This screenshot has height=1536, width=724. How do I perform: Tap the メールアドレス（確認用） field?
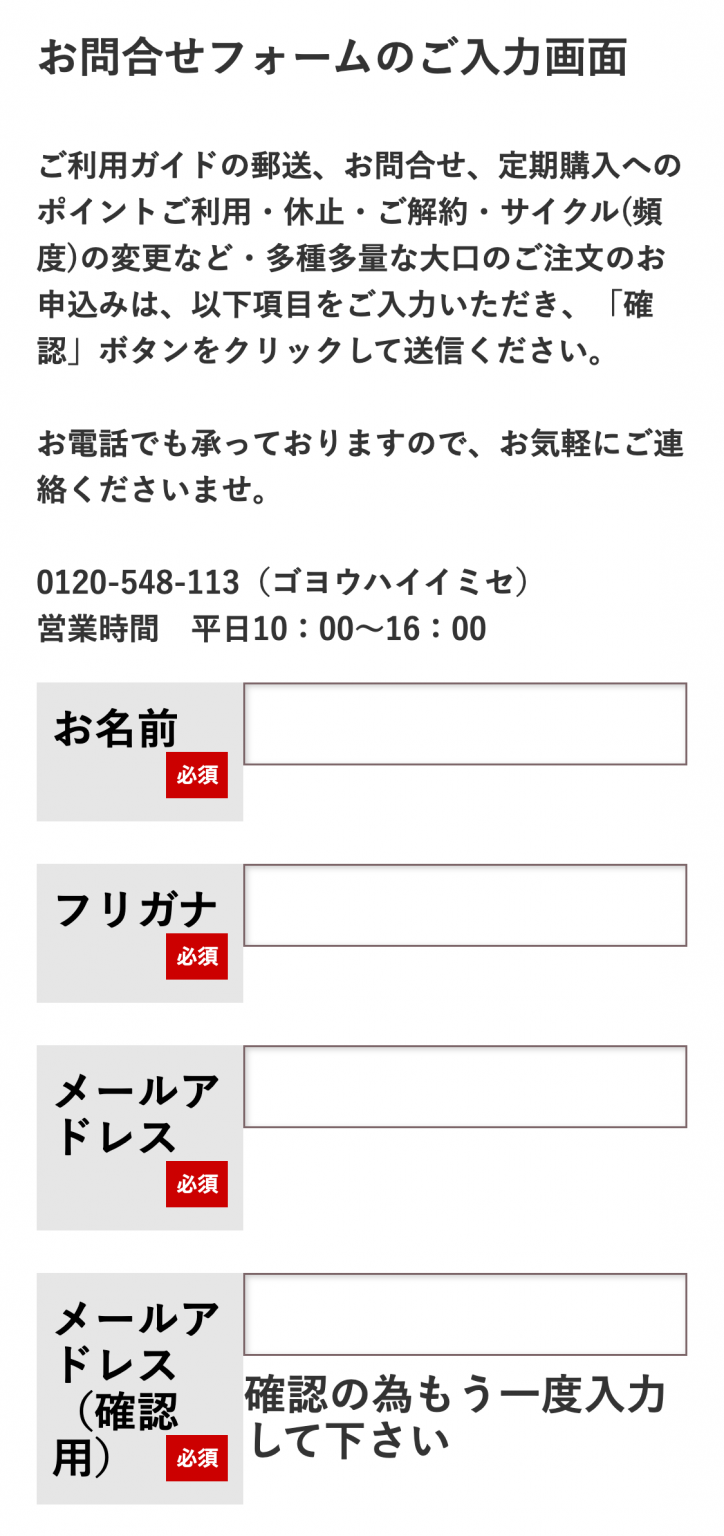[465, 1314]
